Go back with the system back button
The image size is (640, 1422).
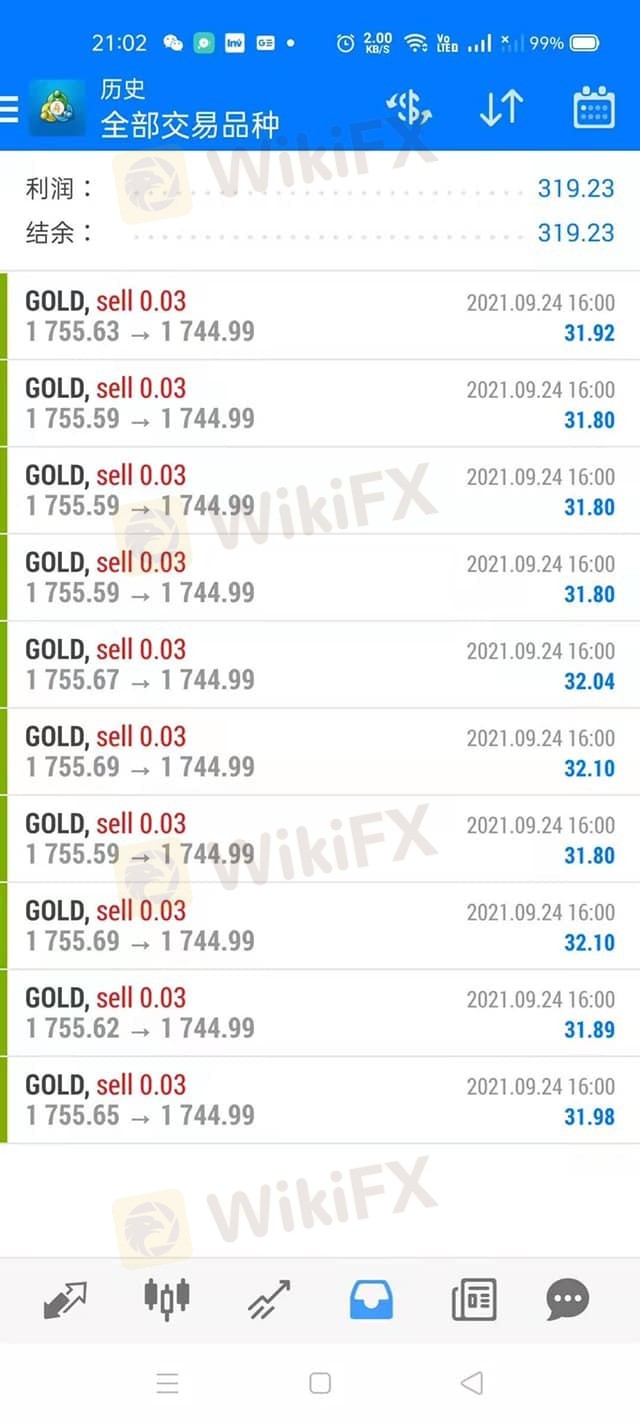(x=471, y=1383)
